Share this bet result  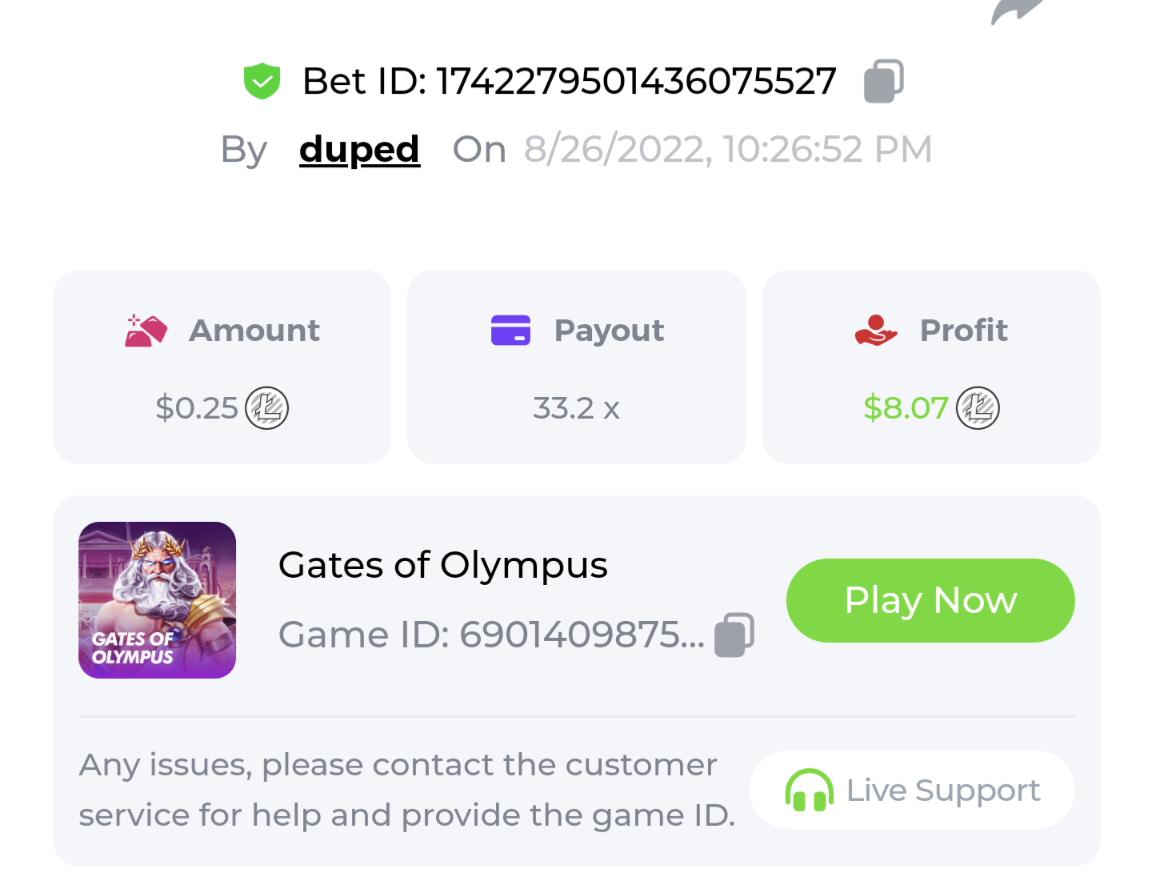[x=1016, y=10]
